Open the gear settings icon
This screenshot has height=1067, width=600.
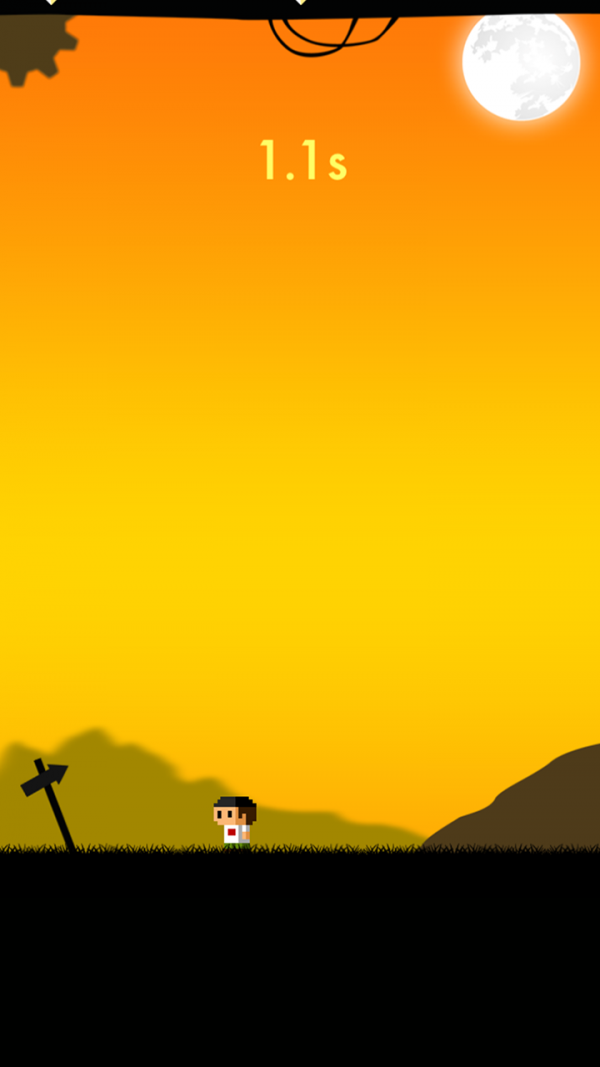(x=30, y=42)
